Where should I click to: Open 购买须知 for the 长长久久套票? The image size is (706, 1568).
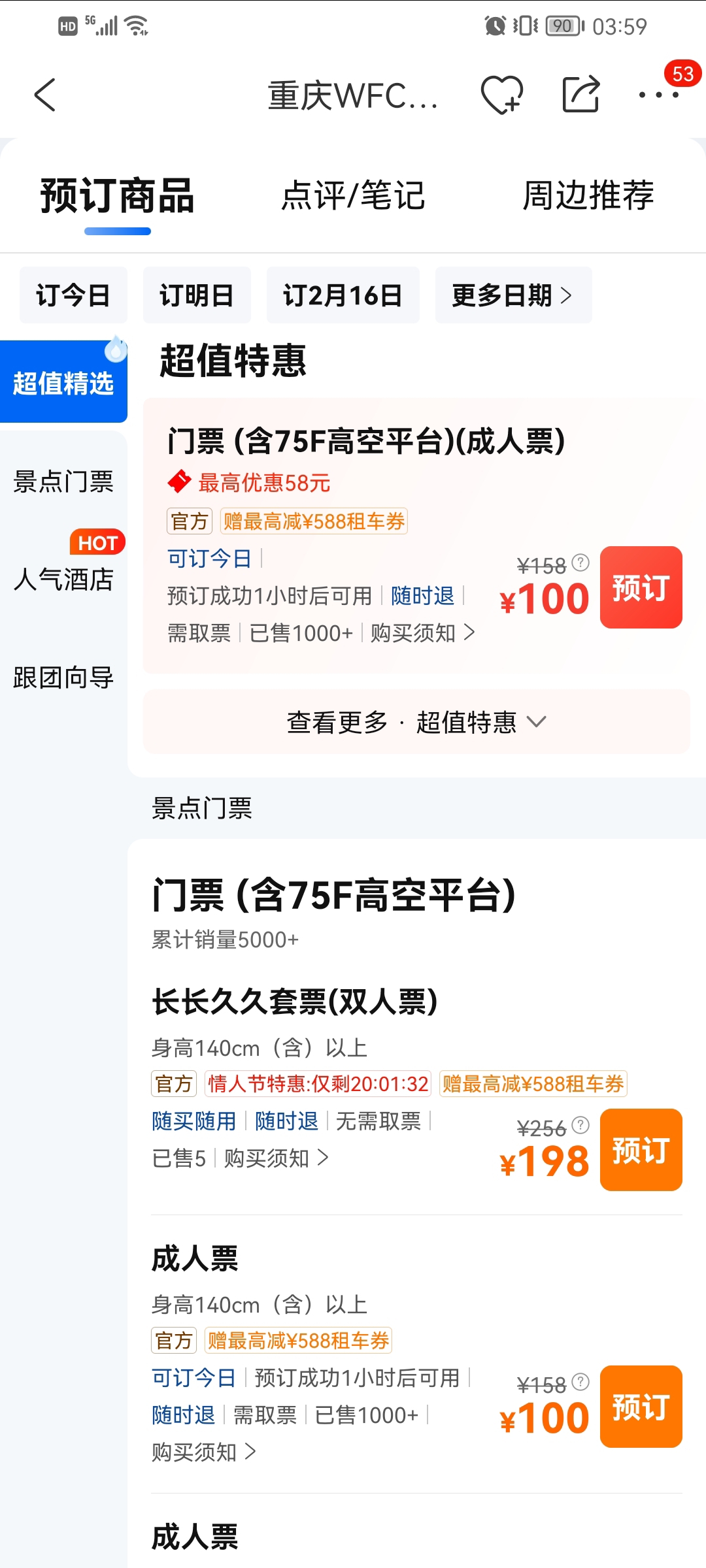tap(276, 1158)
